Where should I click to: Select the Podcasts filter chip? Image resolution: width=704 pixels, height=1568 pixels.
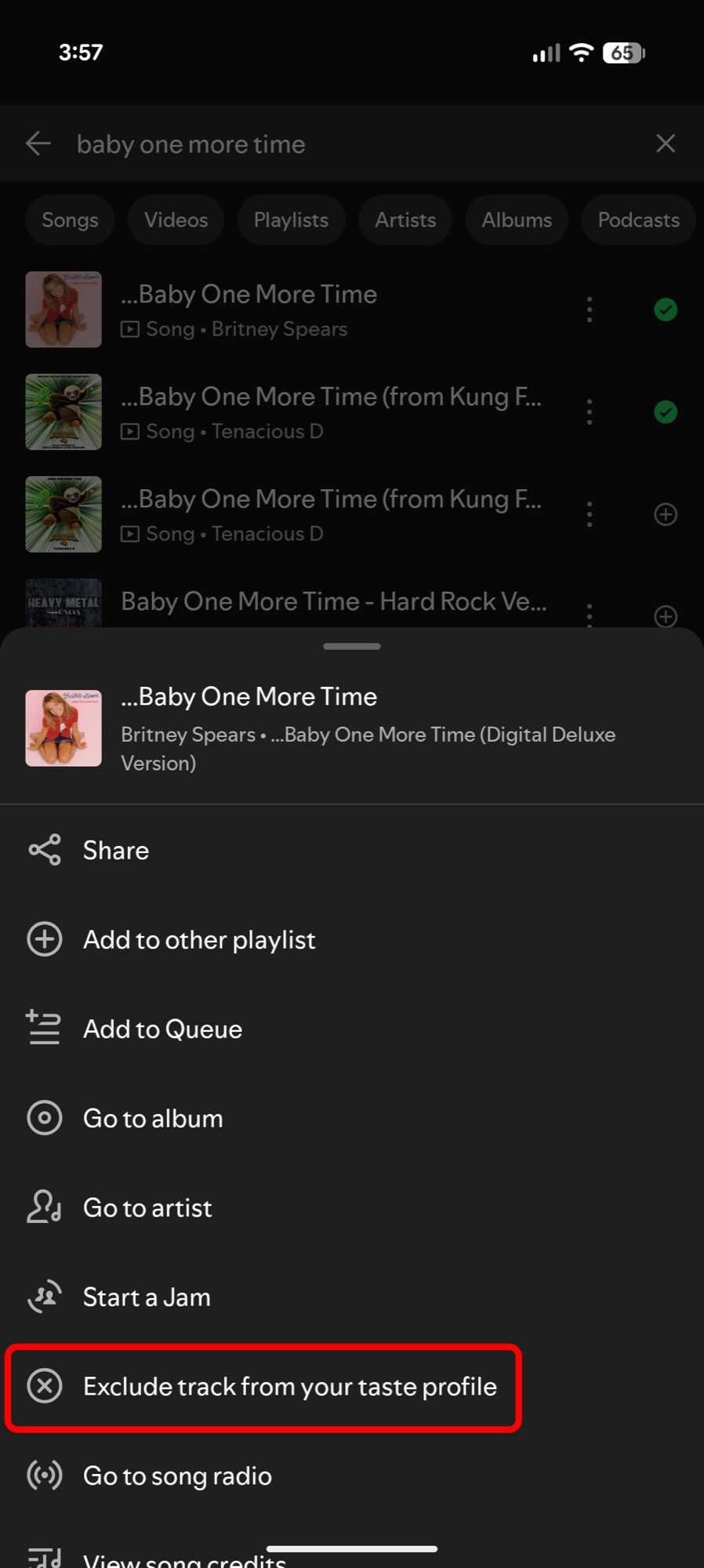637,220
